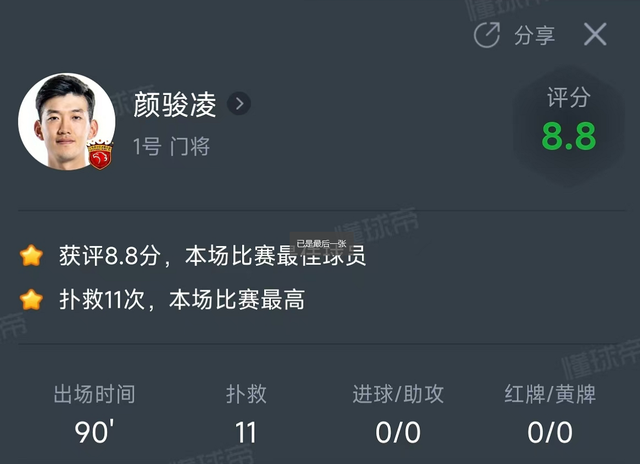The image size is (640, 464).
Task: Close the player stats popup
Action: [595, 35]
